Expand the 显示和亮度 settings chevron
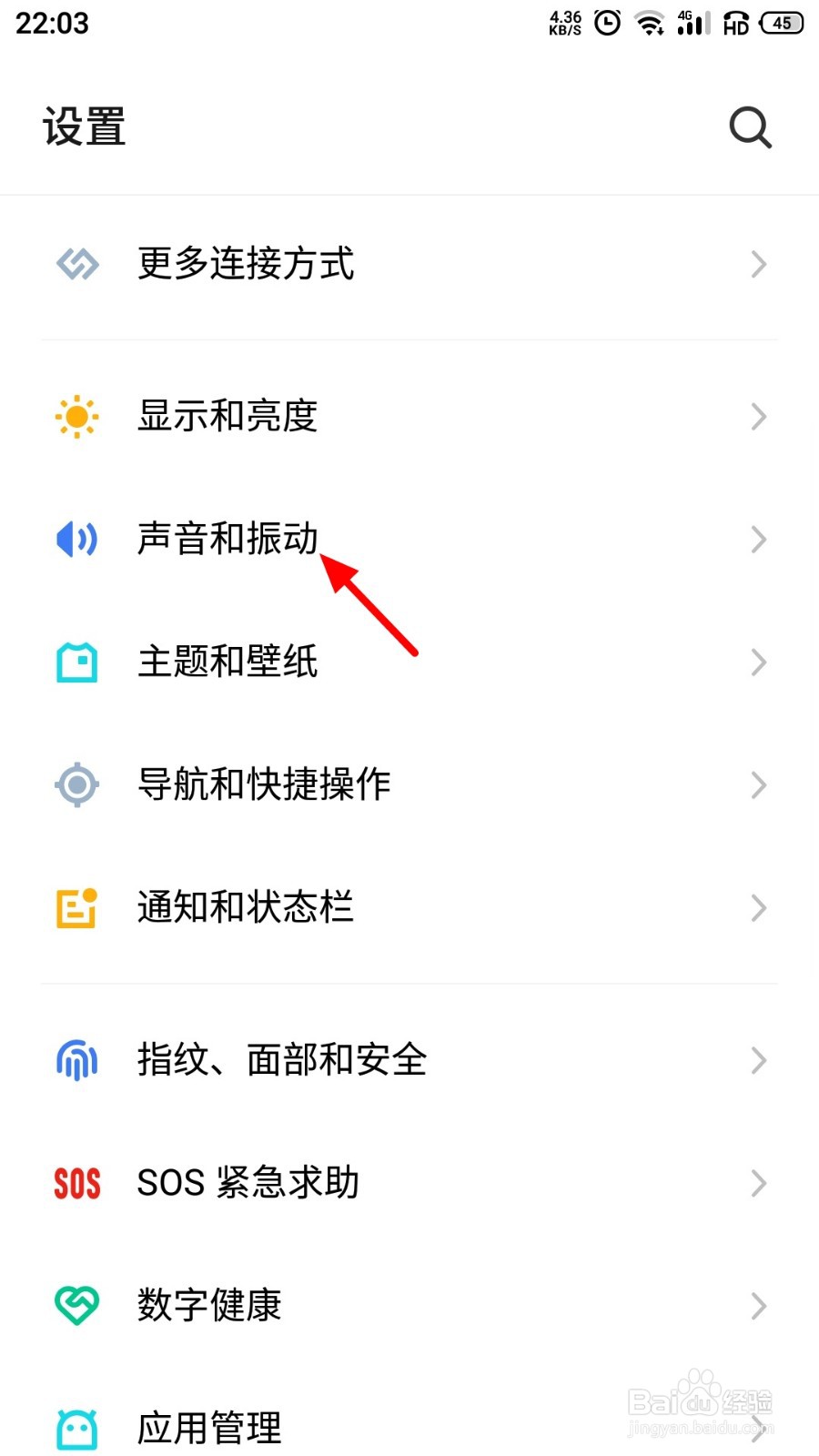 759,417
